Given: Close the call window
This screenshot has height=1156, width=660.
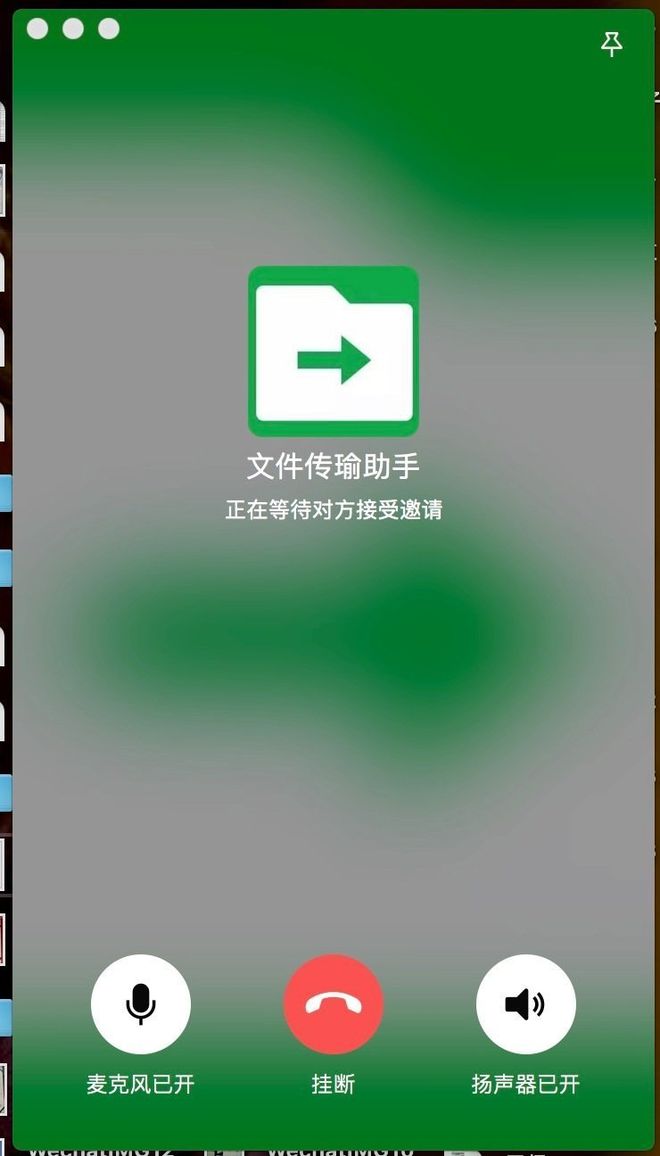Looking at the screenshot, I should tap(38, 29).
